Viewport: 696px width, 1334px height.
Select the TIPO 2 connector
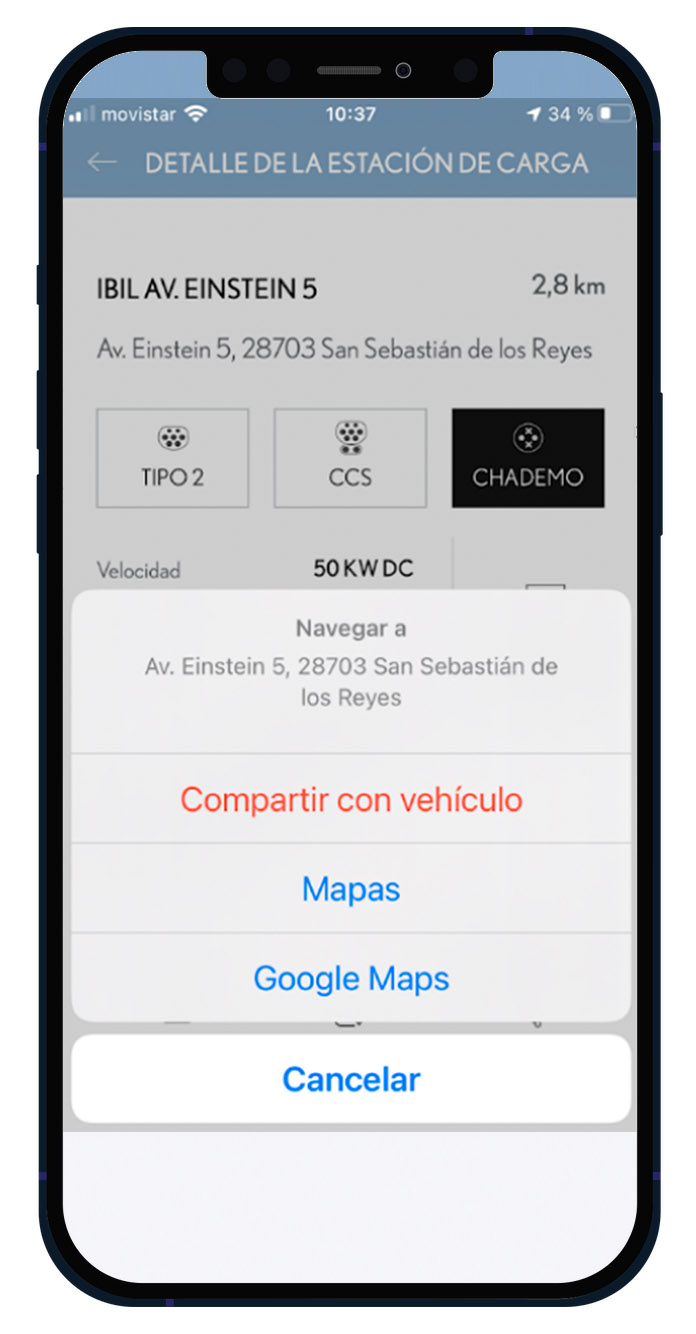[172, 457]
